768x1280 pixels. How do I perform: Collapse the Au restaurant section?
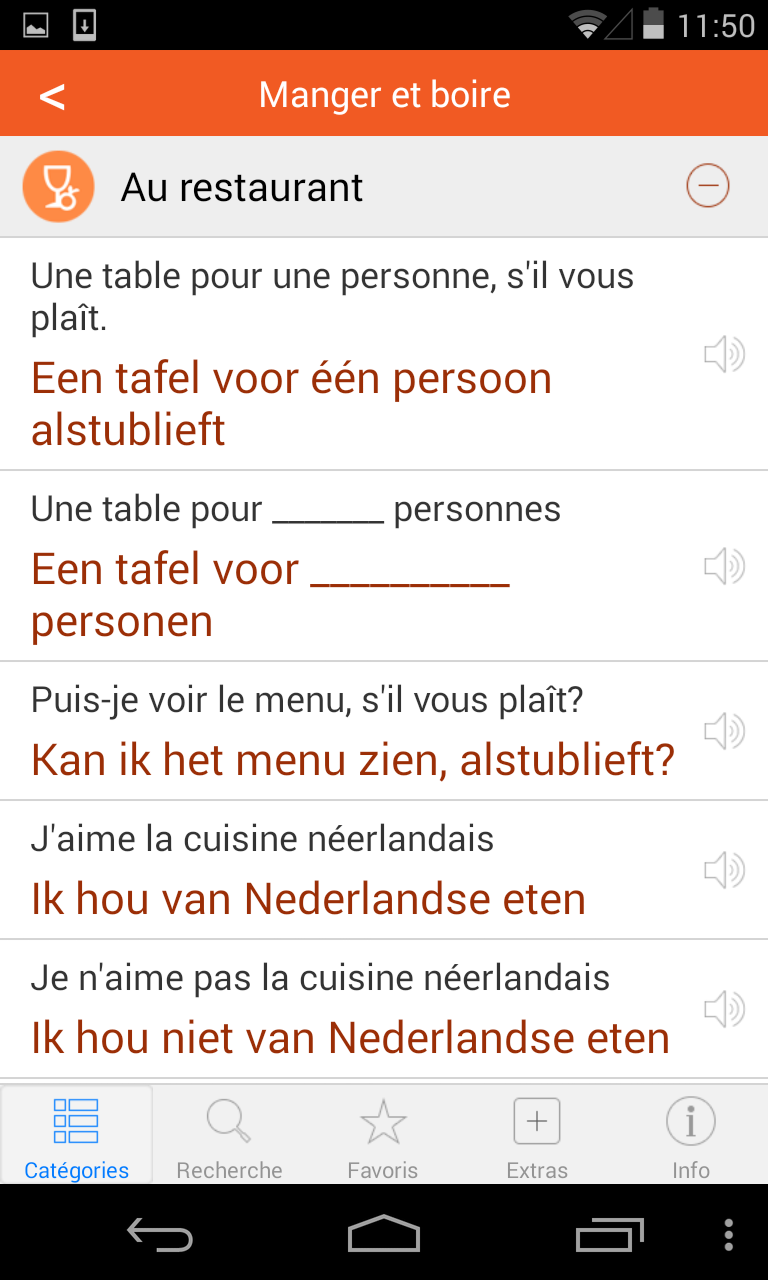707,186
